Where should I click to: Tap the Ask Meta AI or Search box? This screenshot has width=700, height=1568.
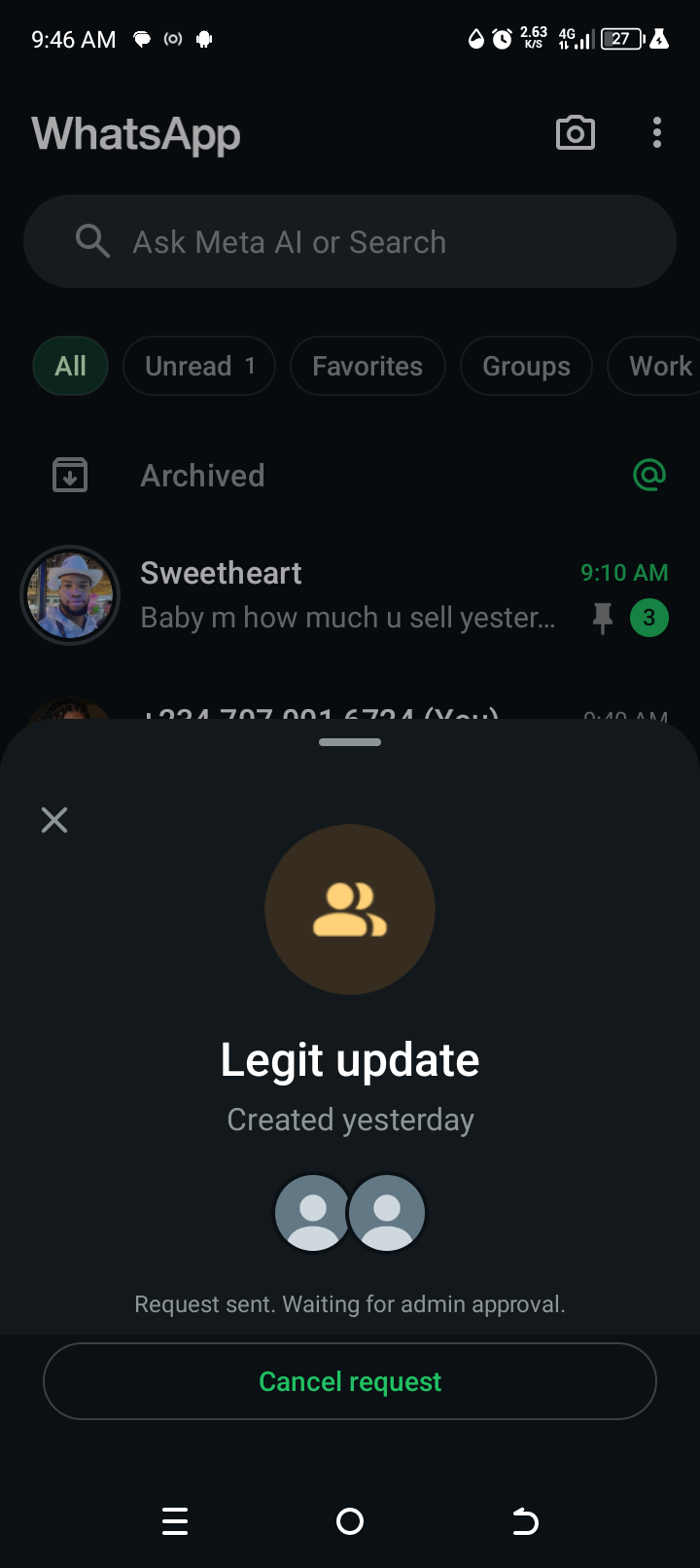[350, 241]
